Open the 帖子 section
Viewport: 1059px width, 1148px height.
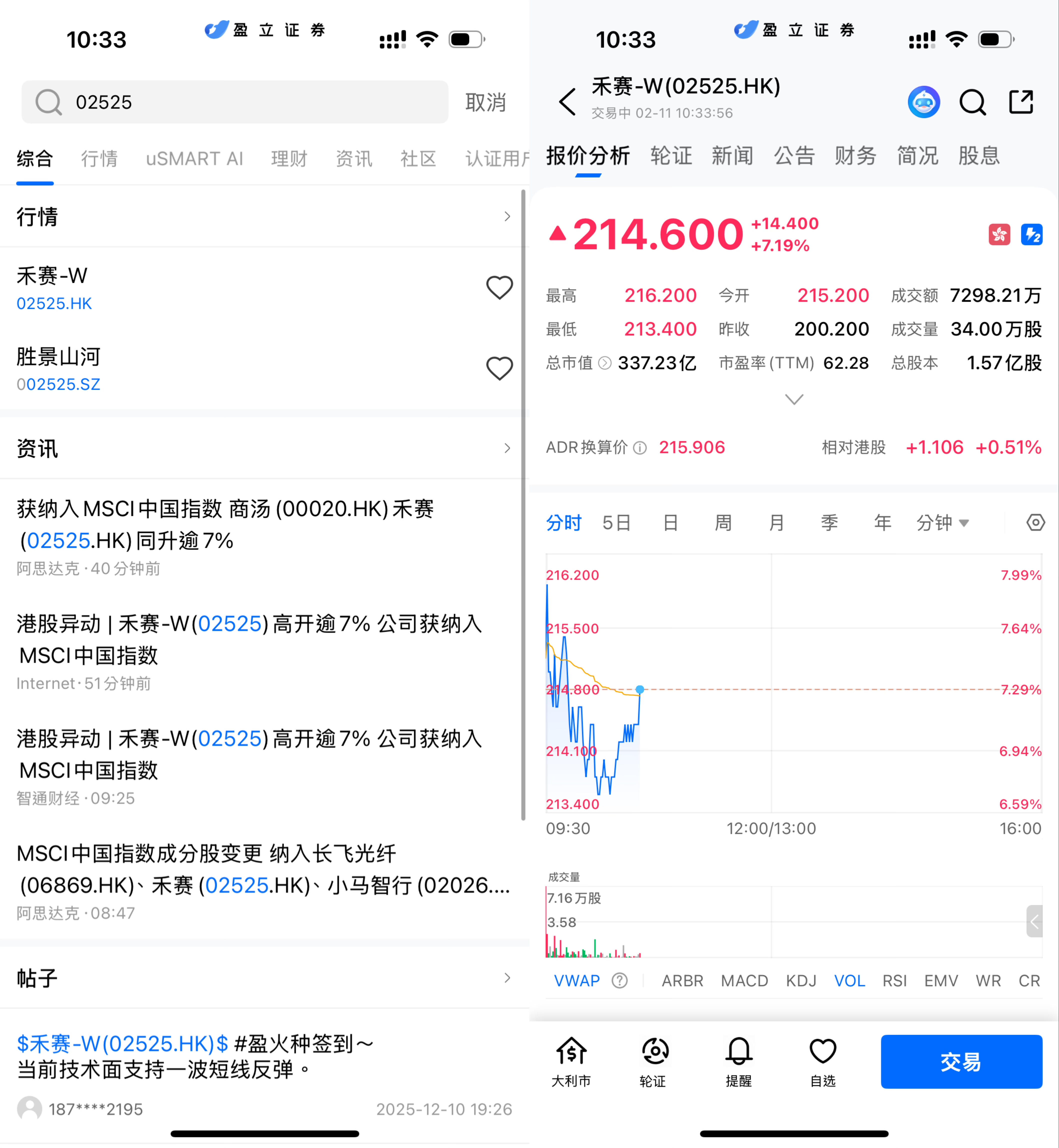tap(264, 978)
